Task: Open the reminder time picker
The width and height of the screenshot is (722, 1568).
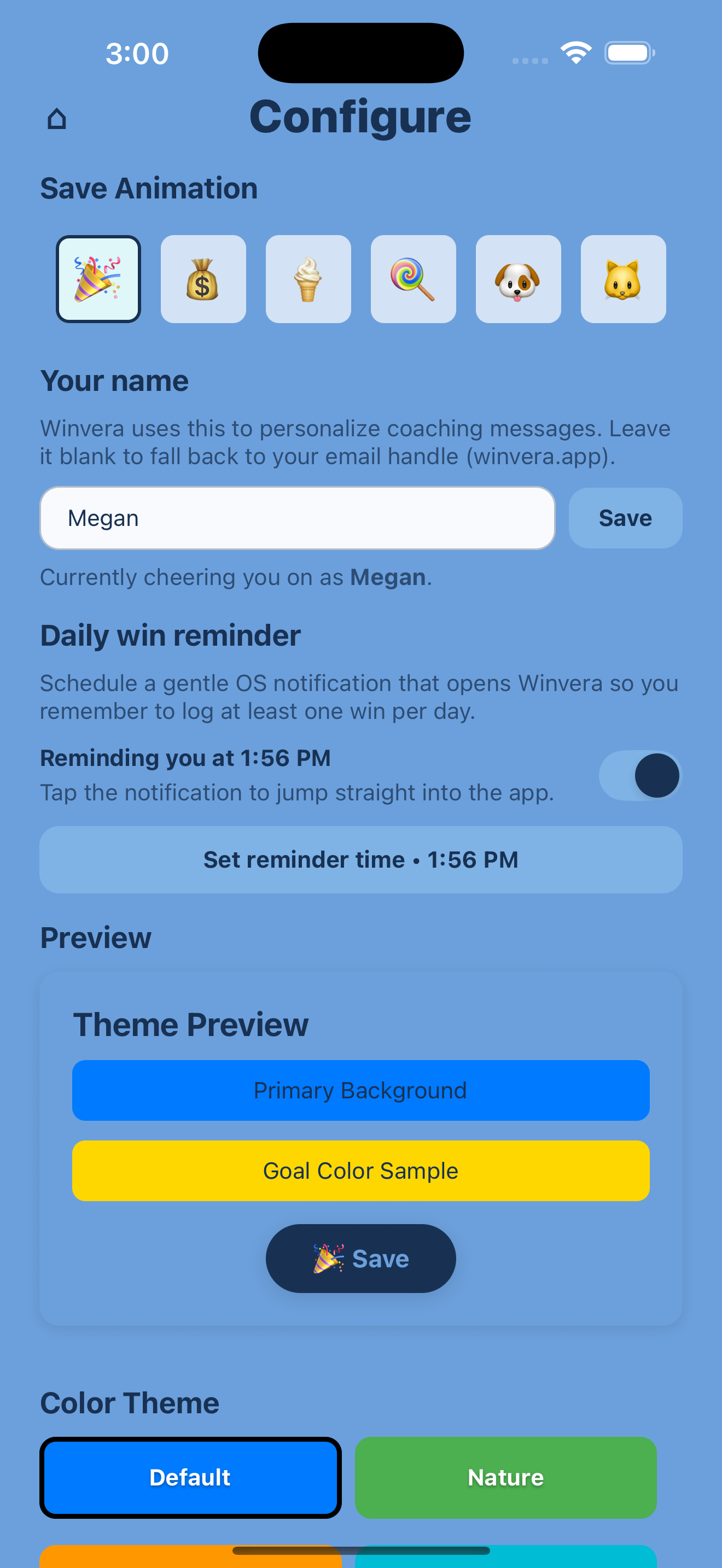Action: 360,859
